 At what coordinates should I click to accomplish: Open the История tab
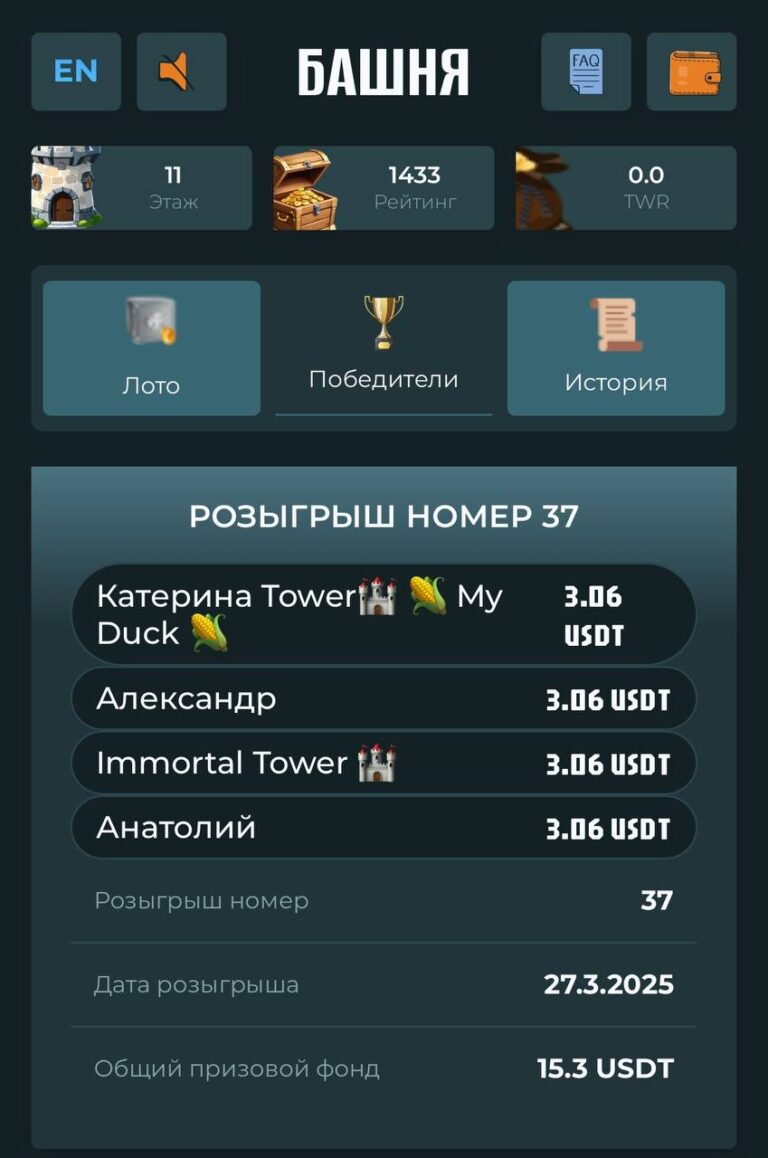tap(615, 348)
